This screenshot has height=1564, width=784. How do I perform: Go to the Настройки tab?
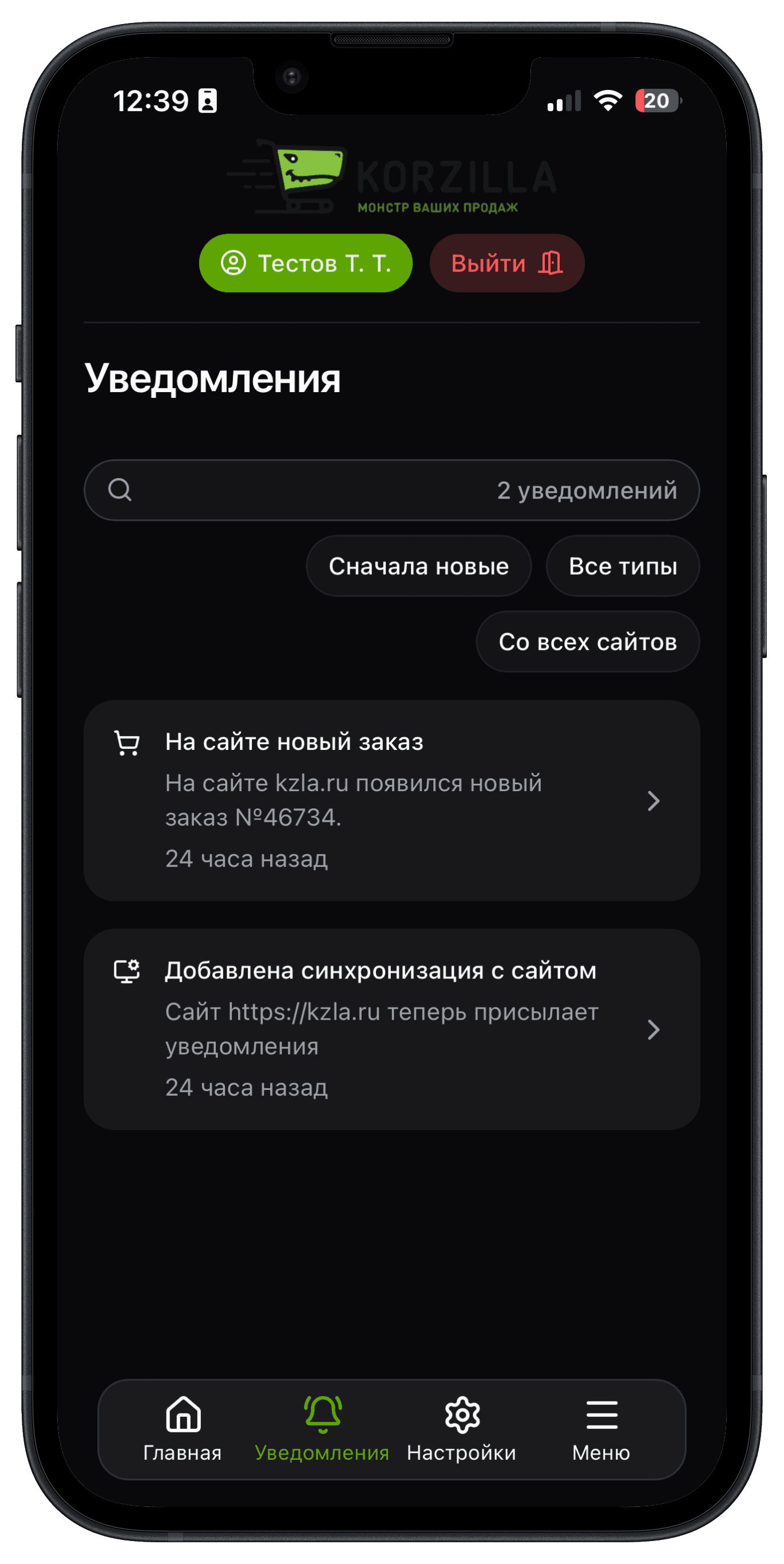(462, 1429)
